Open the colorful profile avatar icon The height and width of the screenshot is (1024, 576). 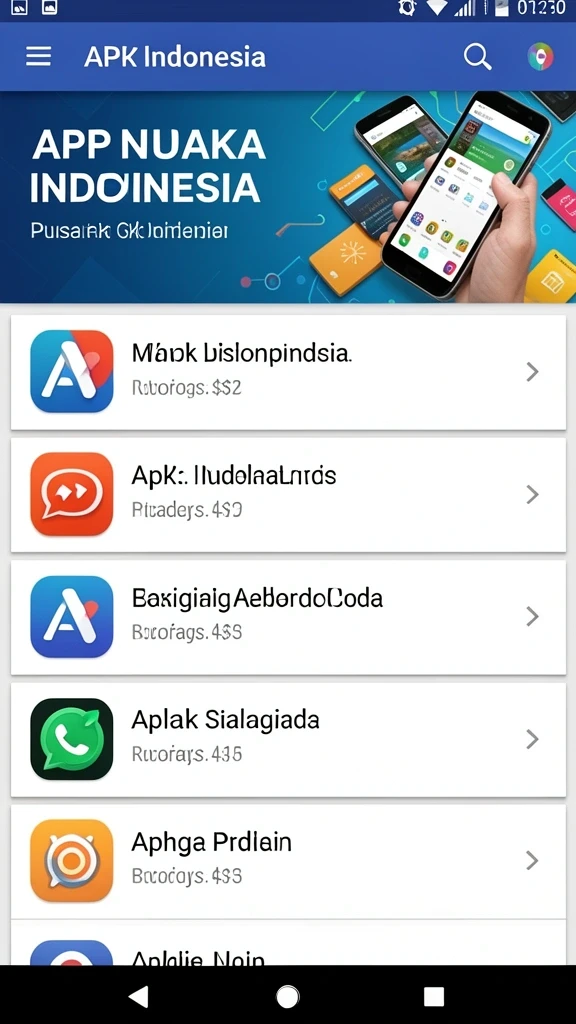tap(541, 57)
